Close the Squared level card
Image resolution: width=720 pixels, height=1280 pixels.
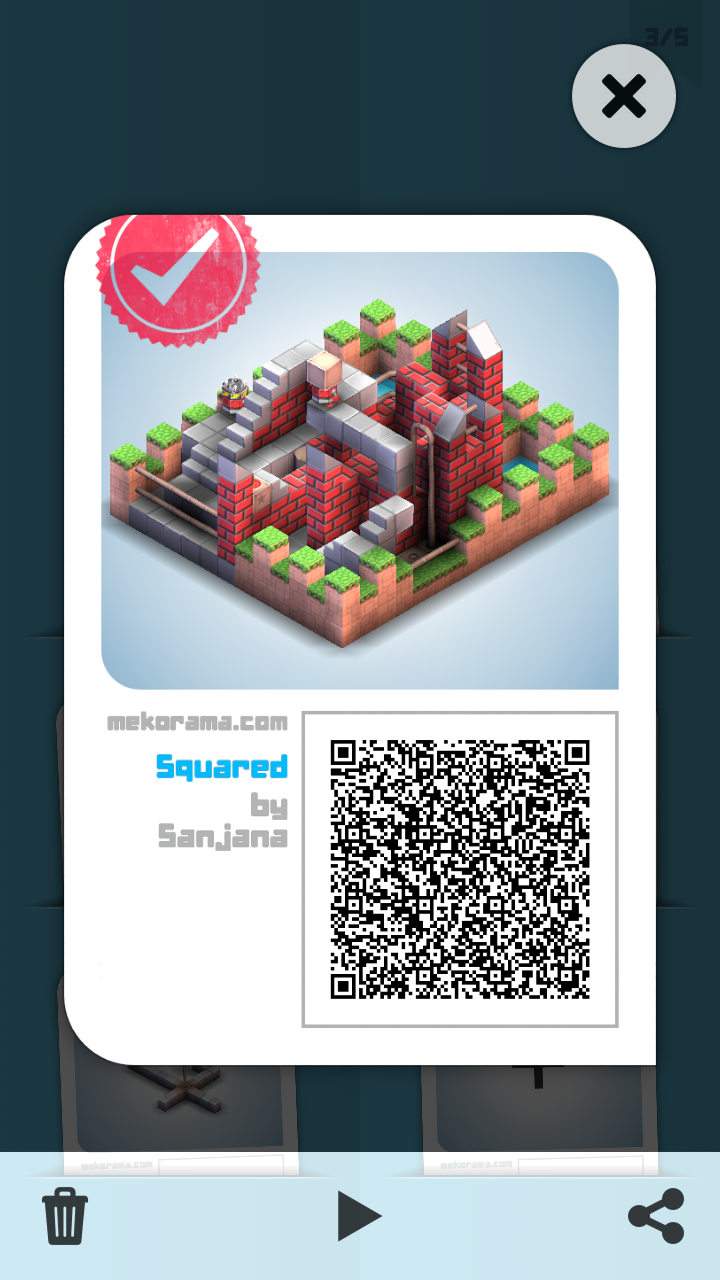click(624, 97)
